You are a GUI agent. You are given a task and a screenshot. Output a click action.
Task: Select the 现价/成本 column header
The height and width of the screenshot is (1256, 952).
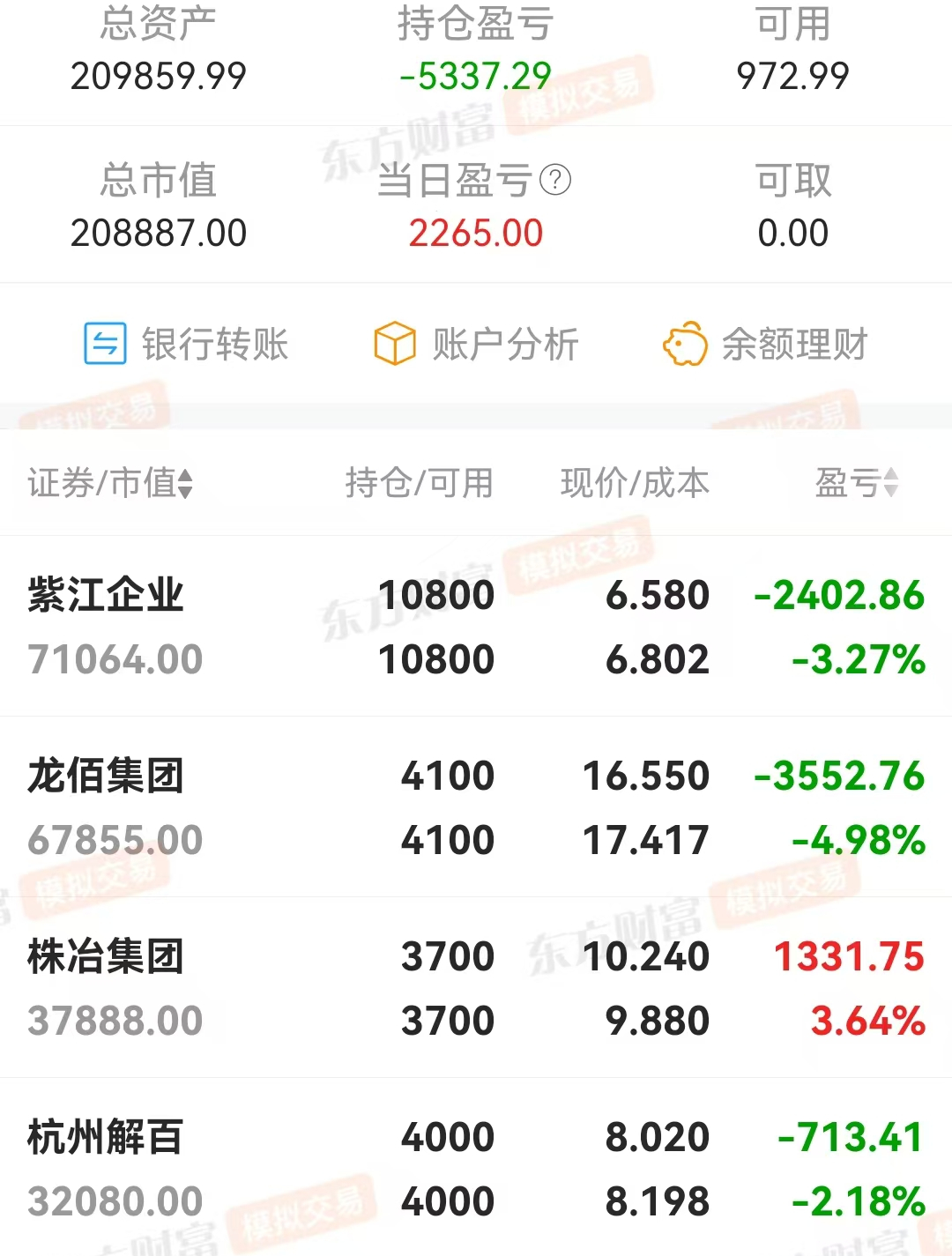(635, 483)
